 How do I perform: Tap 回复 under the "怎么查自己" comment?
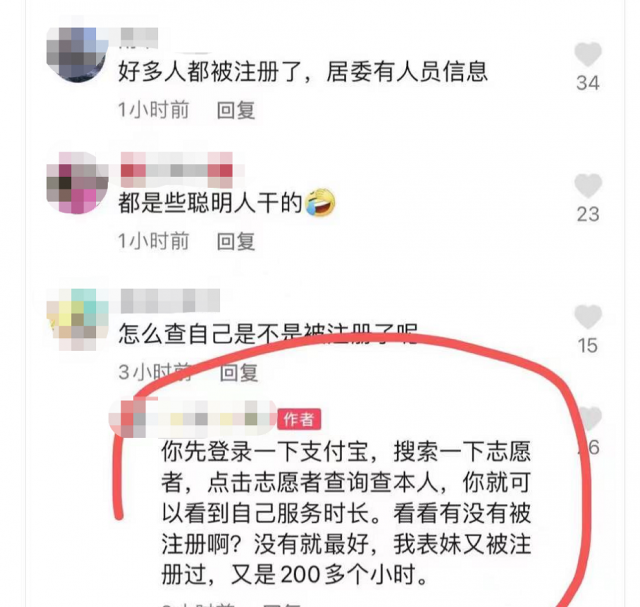(x=239, y=373)
